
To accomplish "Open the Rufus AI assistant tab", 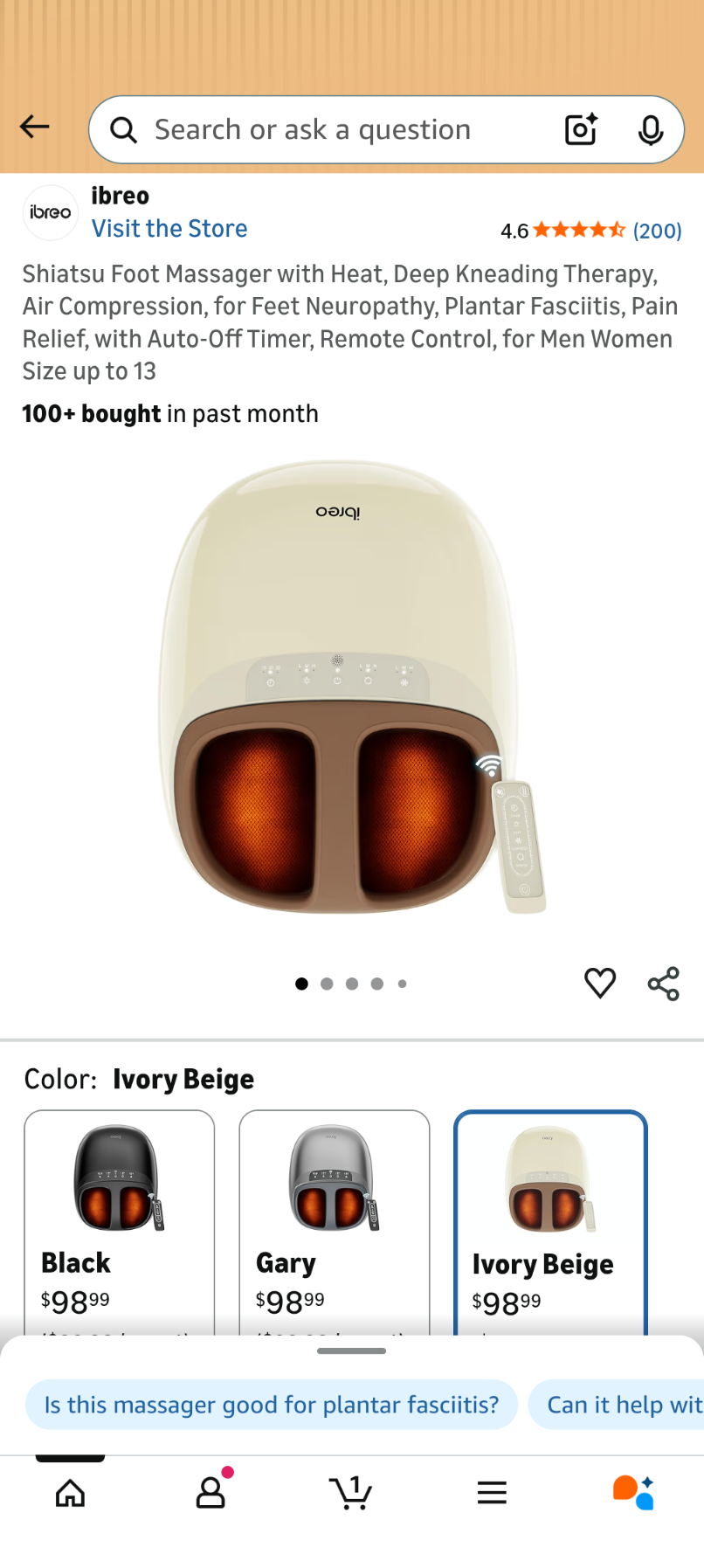I will click(x=633, y=1493).
